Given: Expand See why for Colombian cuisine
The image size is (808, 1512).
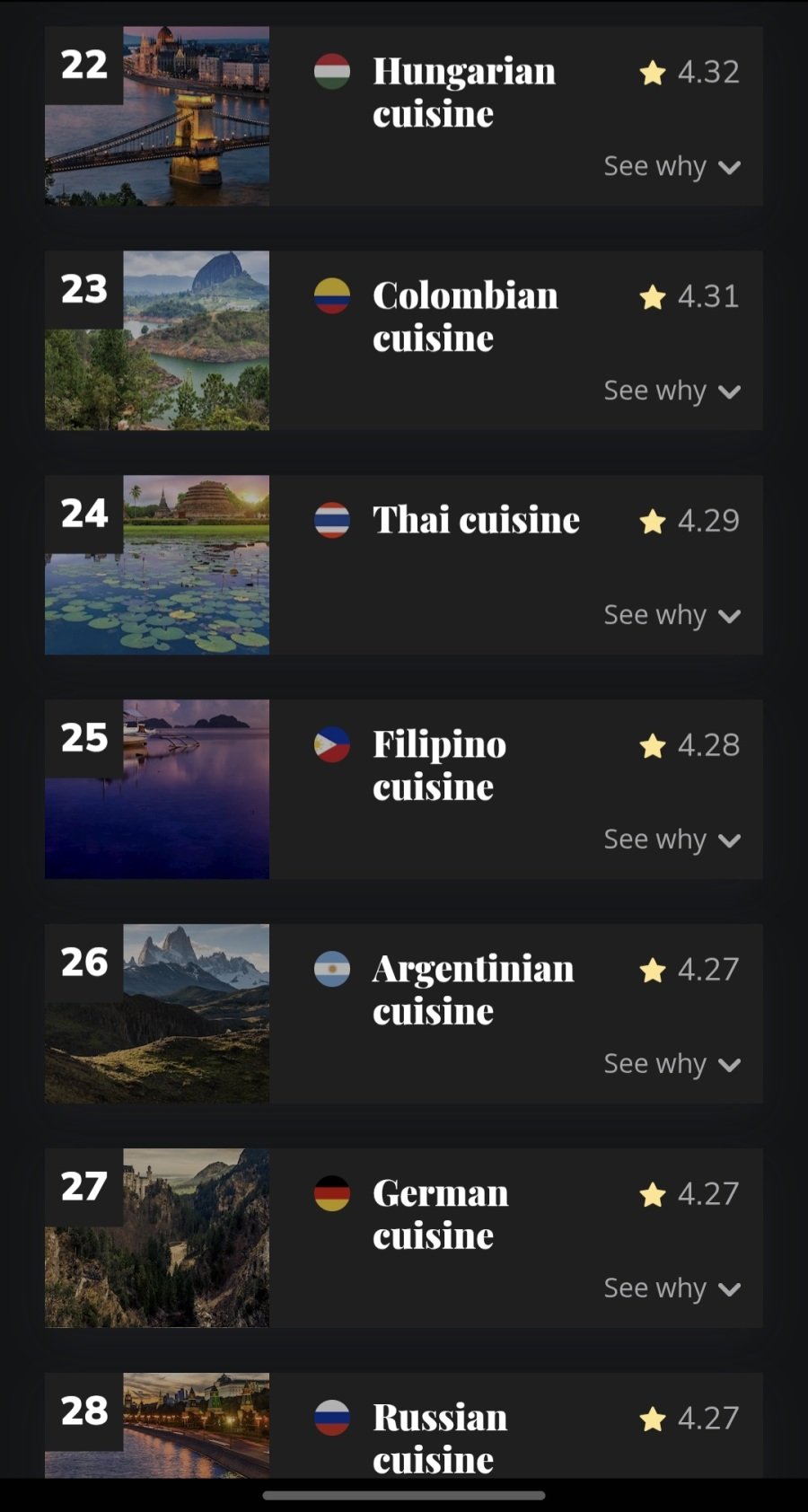Looking at the screenshot, I should pyautogui.click(x=672, y=391).
